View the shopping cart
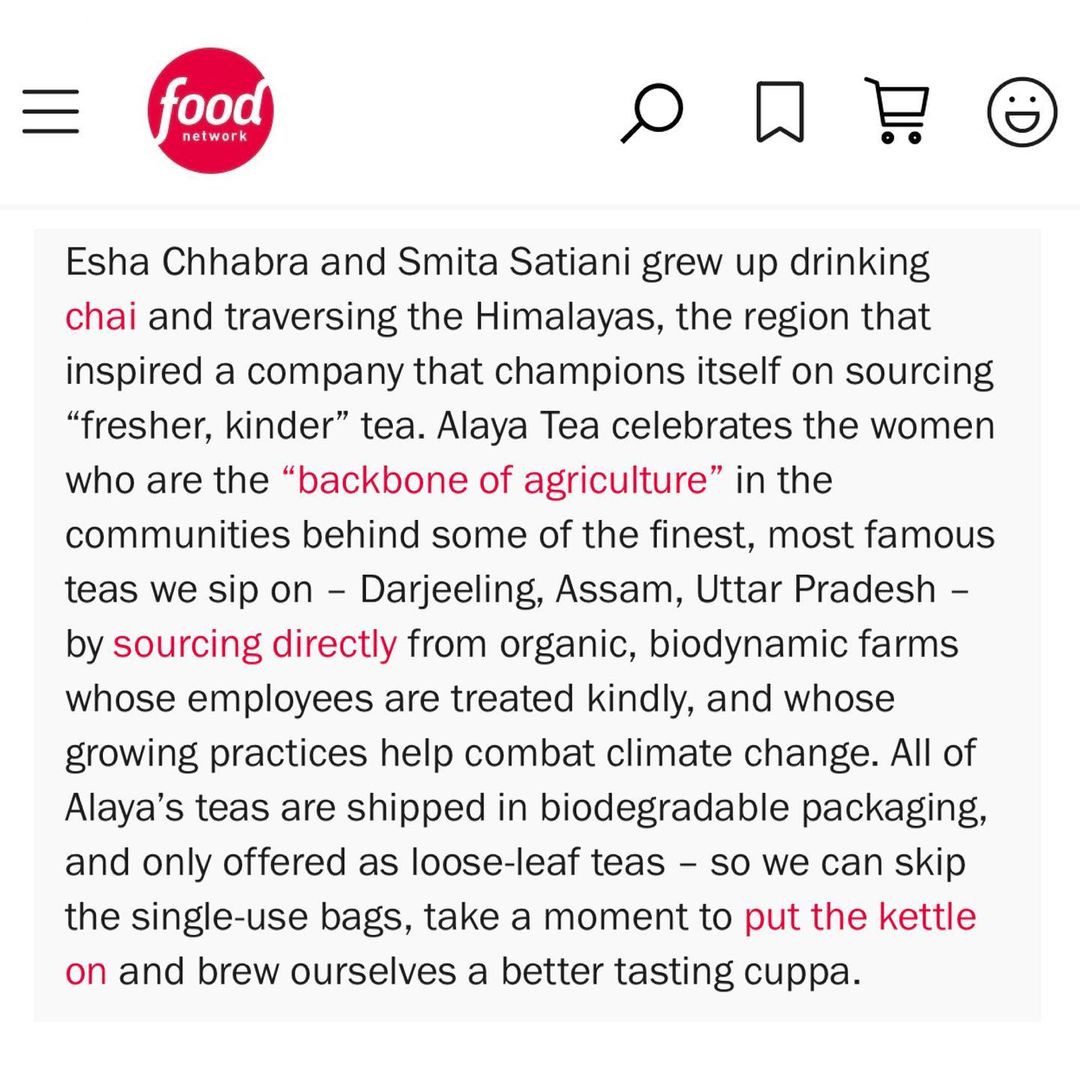This screenshot has width=1080, height=1080. coord(897,110)
